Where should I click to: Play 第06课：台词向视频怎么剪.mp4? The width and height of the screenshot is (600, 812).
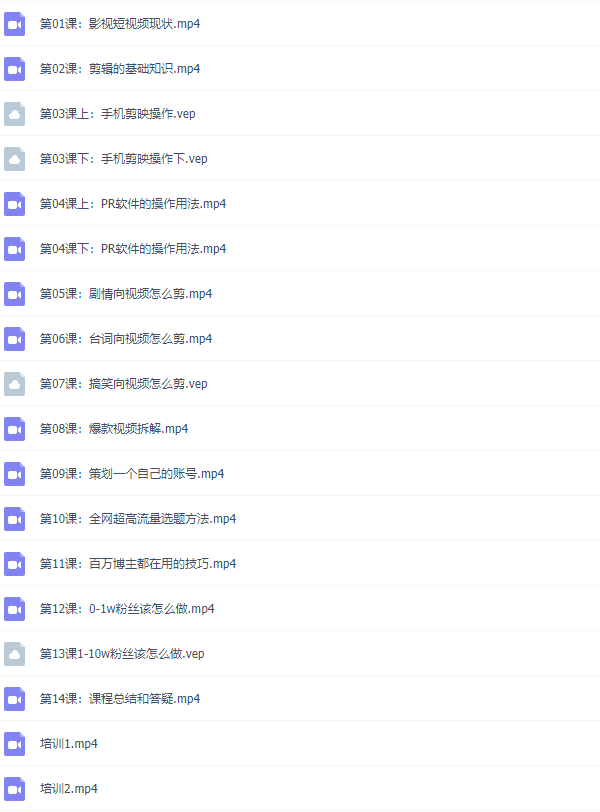[125, 339]
